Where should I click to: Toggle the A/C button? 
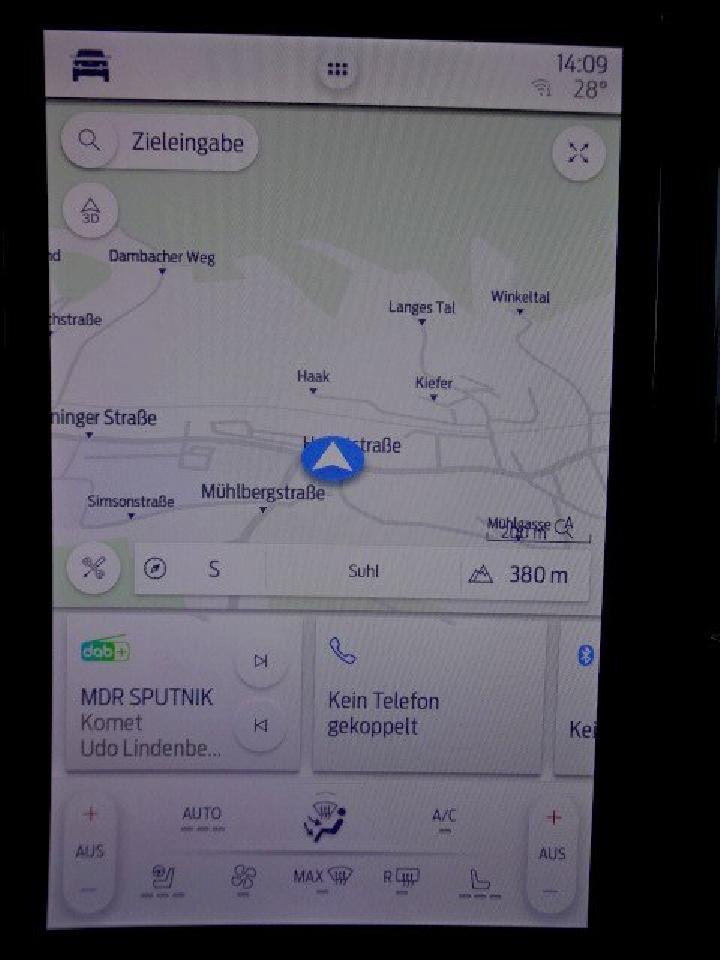pyautogui.click(x=444, y=818)
